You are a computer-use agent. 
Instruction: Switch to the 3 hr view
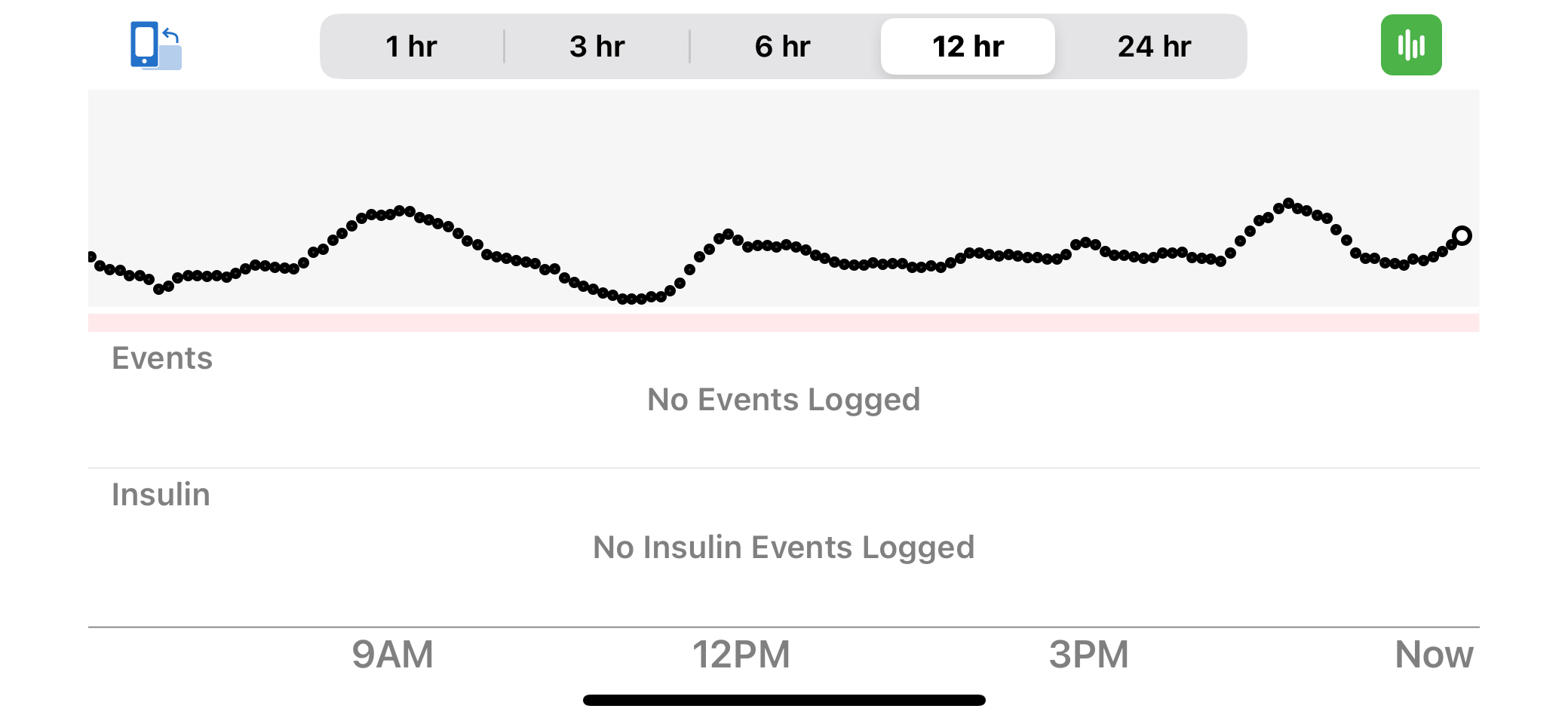(597, 47)
